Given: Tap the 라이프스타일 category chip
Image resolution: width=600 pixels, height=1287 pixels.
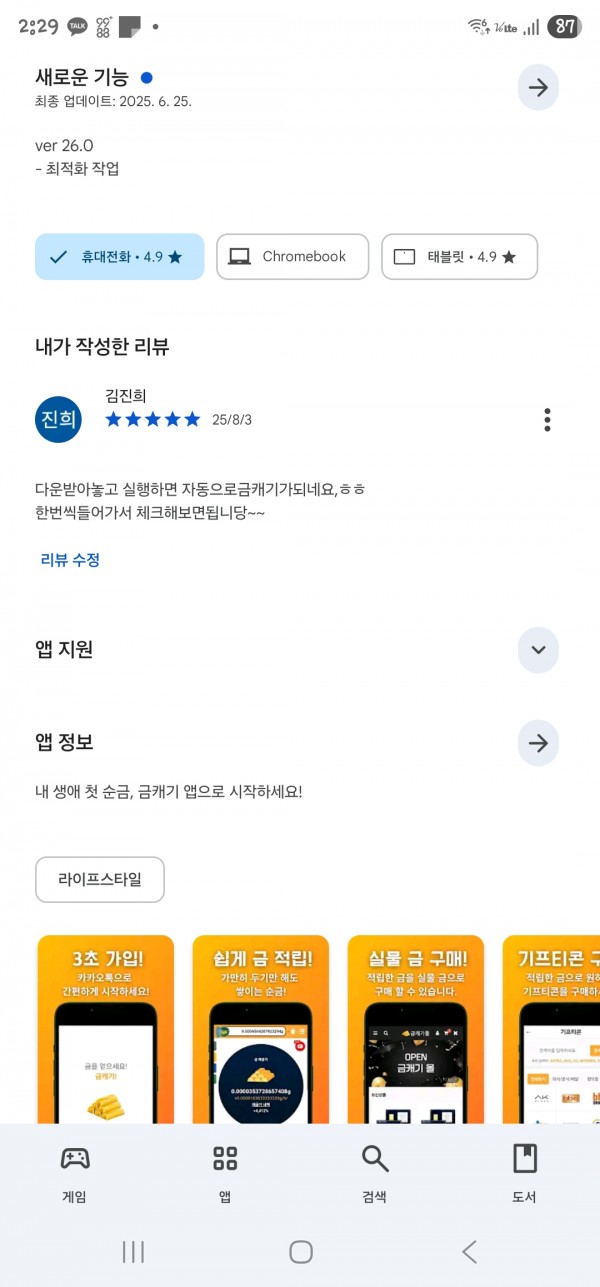Looking at the screenshot, I should point(100,880).
